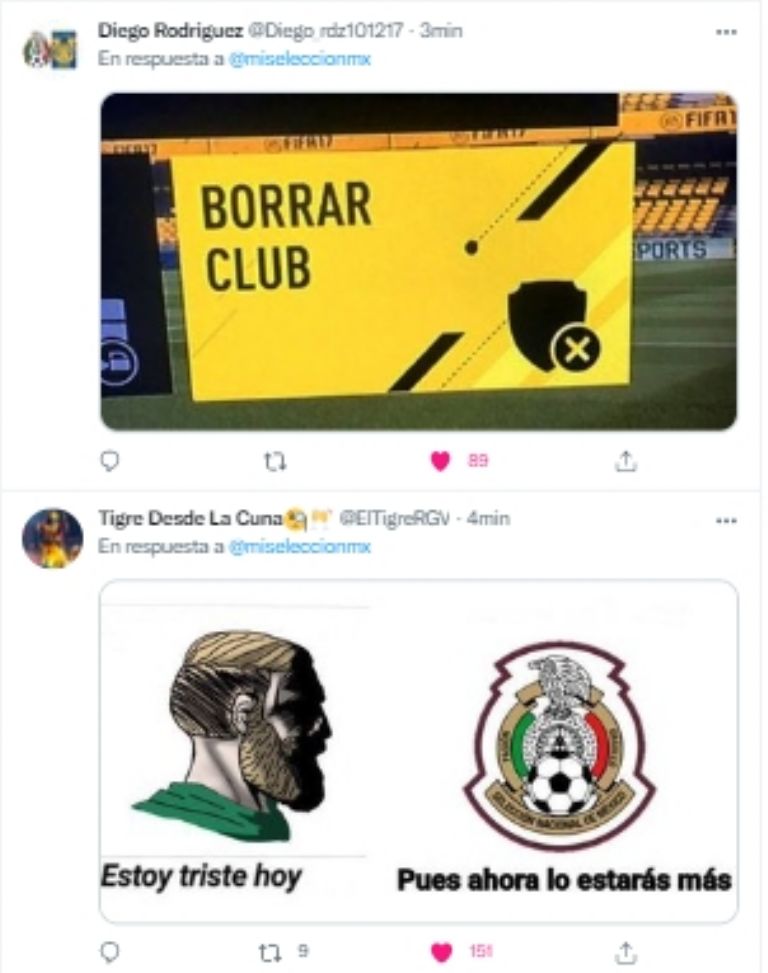Open the @miseleccionmx link in Diego Rodriguez's reply
Viewport: 768px width, 973px height.
(x=300, y=58)
